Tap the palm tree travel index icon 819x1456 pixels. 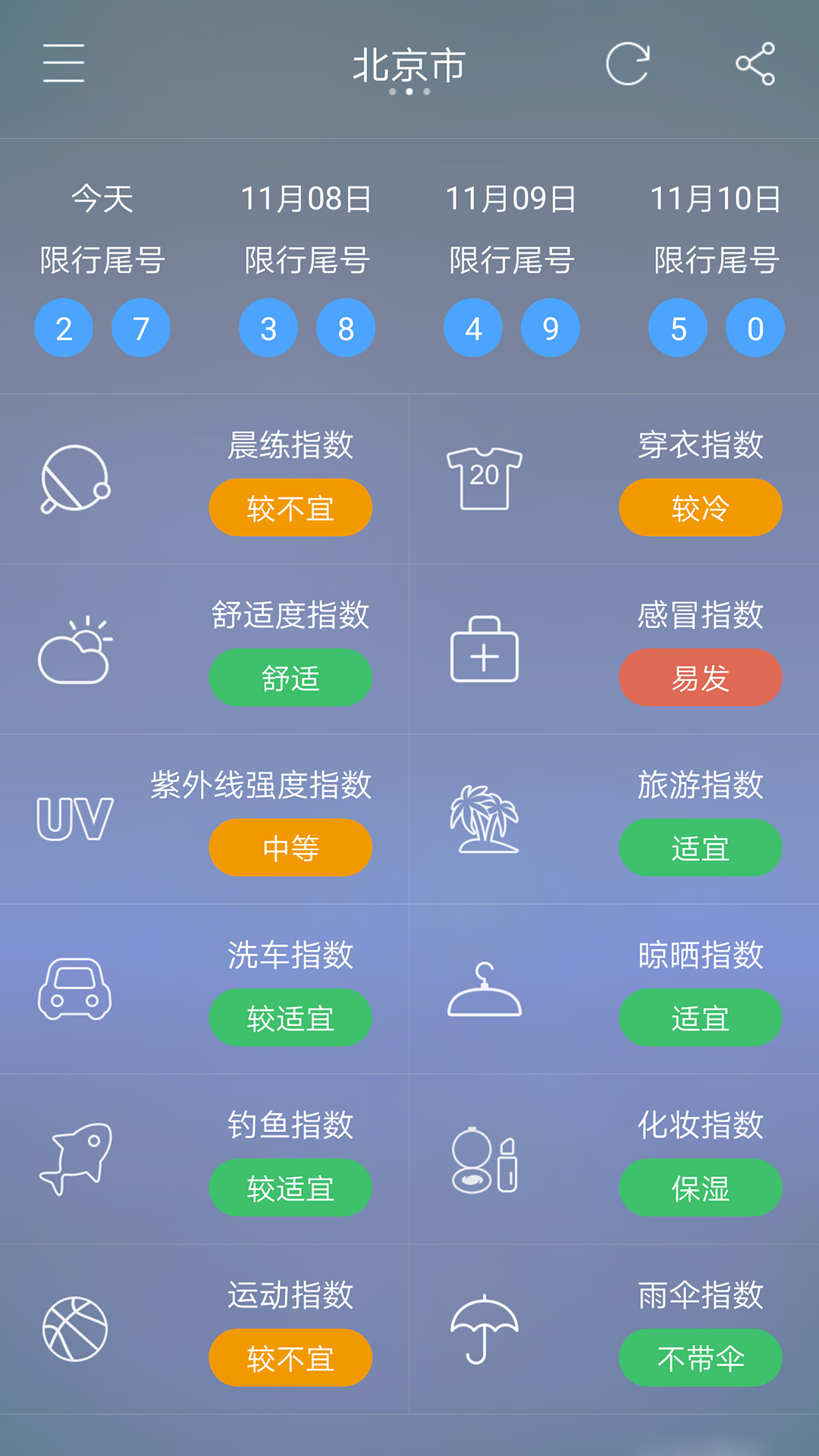click(x=485, y=819)
